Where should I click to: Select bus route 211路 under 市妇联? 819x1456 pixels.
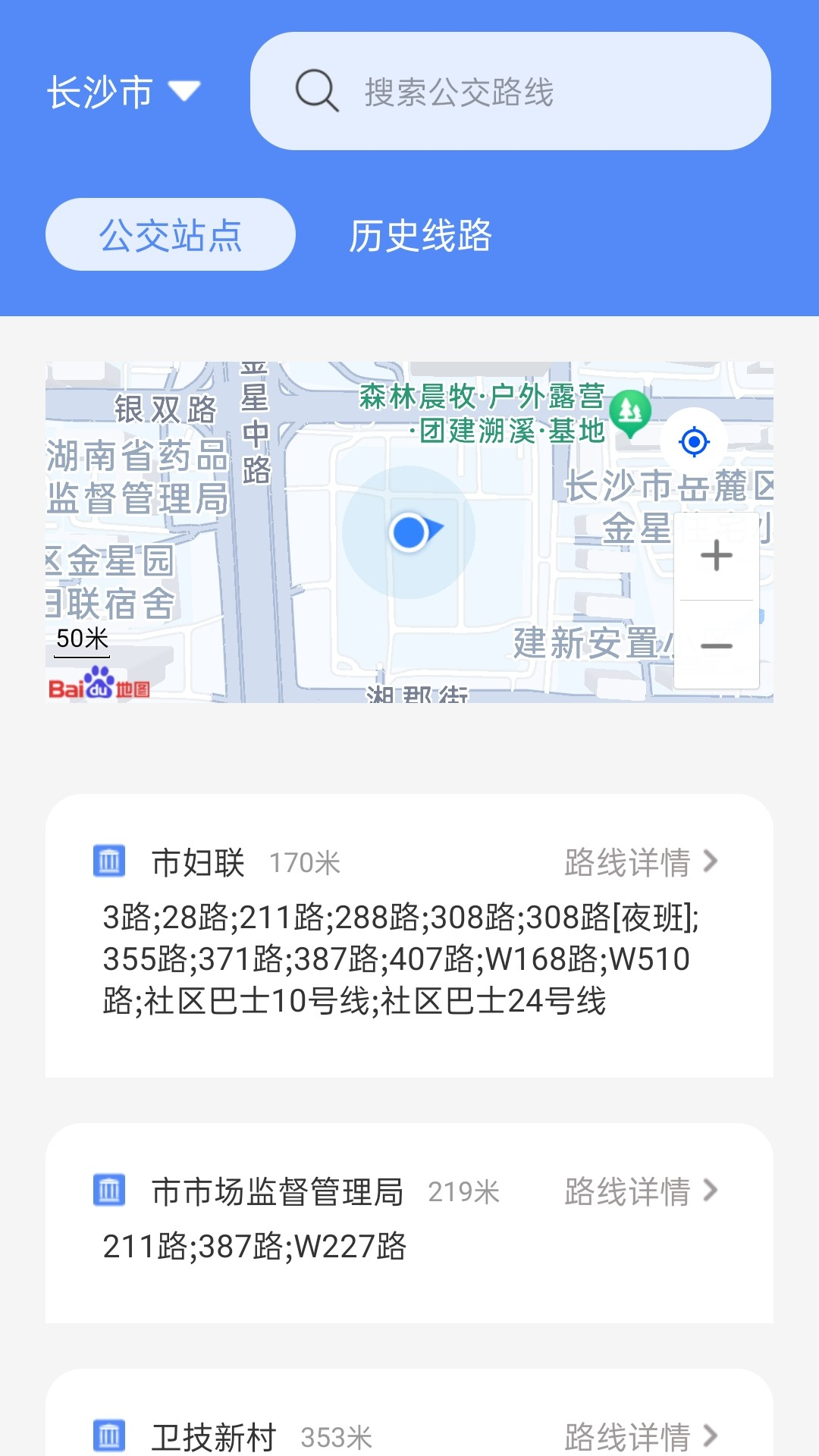pos(281,918)
